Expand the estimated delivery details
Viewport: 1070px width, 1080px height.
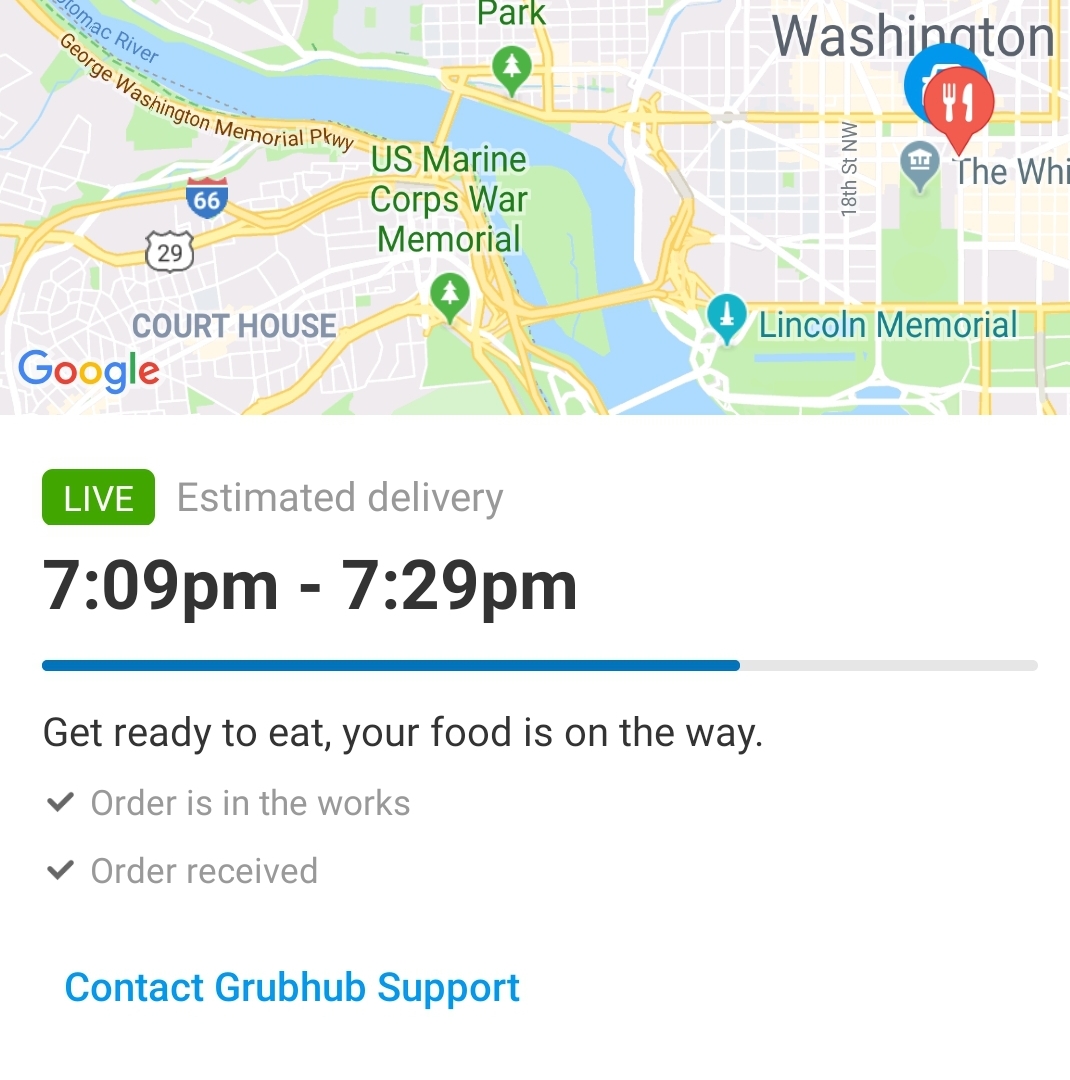[340, 497]
